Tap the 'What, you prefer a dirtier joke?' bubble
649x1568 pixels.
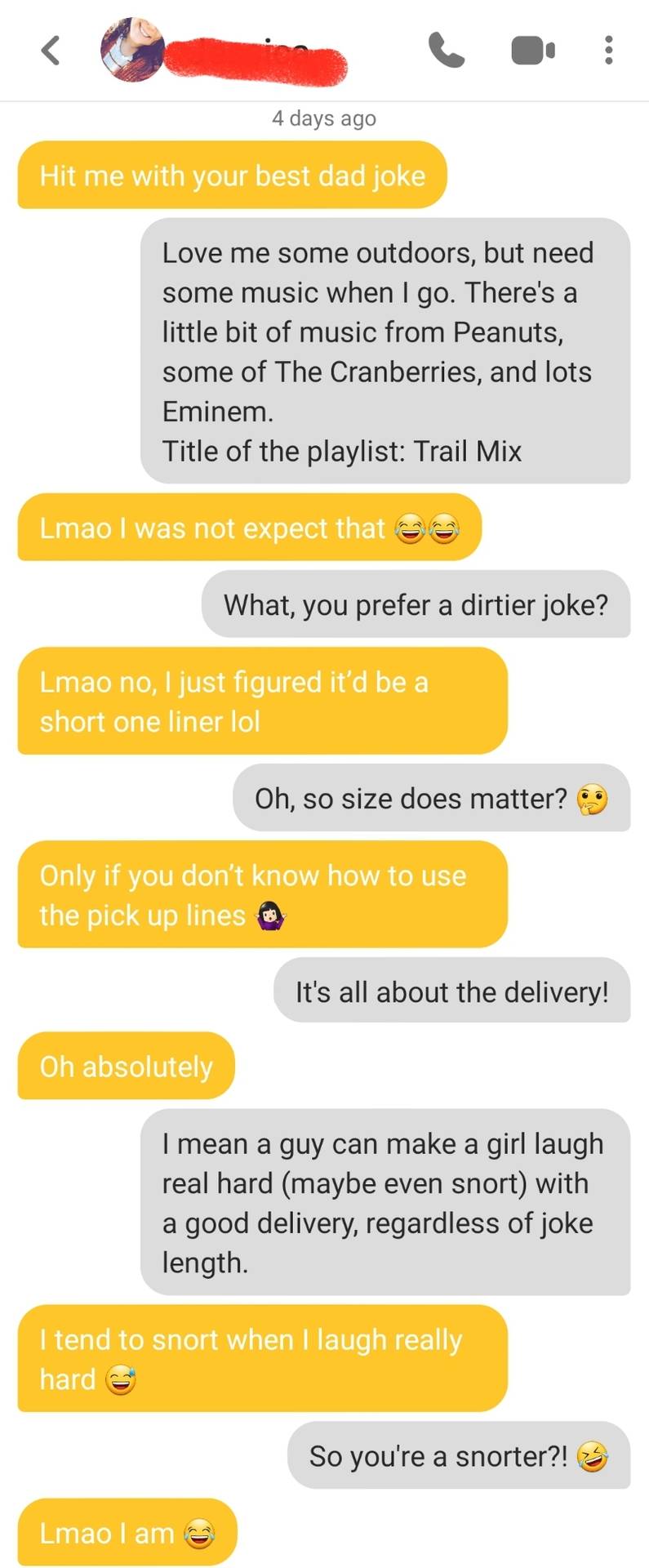click(416, 605)
